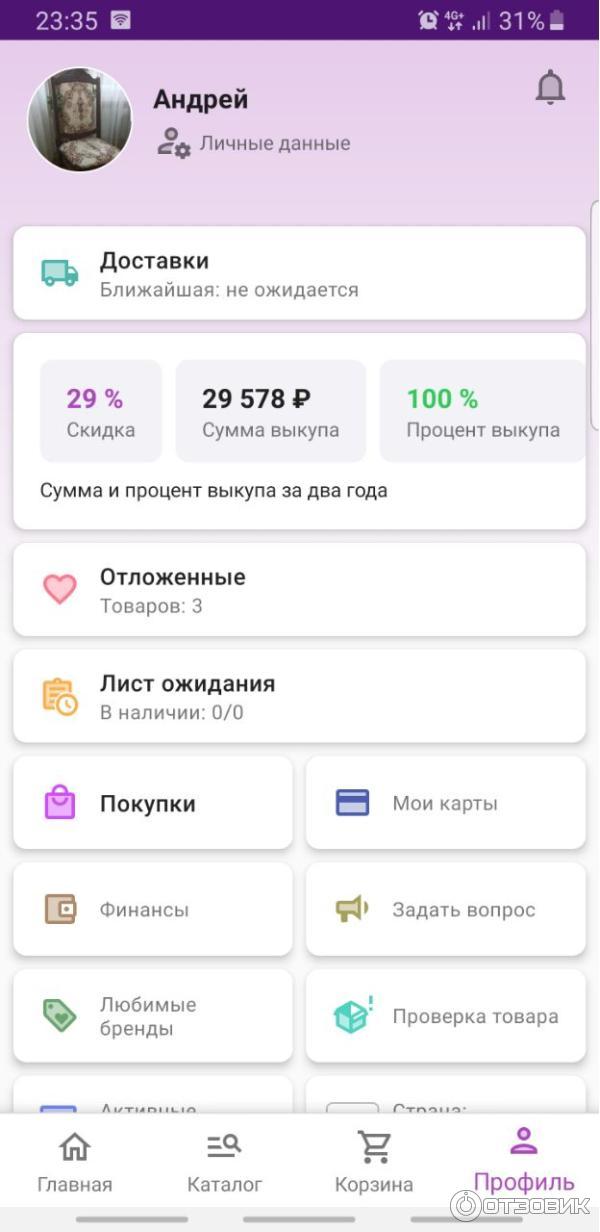Open Личные данные settings
Viewport: 600px width, 1232px height.
(x=254, y=143)
